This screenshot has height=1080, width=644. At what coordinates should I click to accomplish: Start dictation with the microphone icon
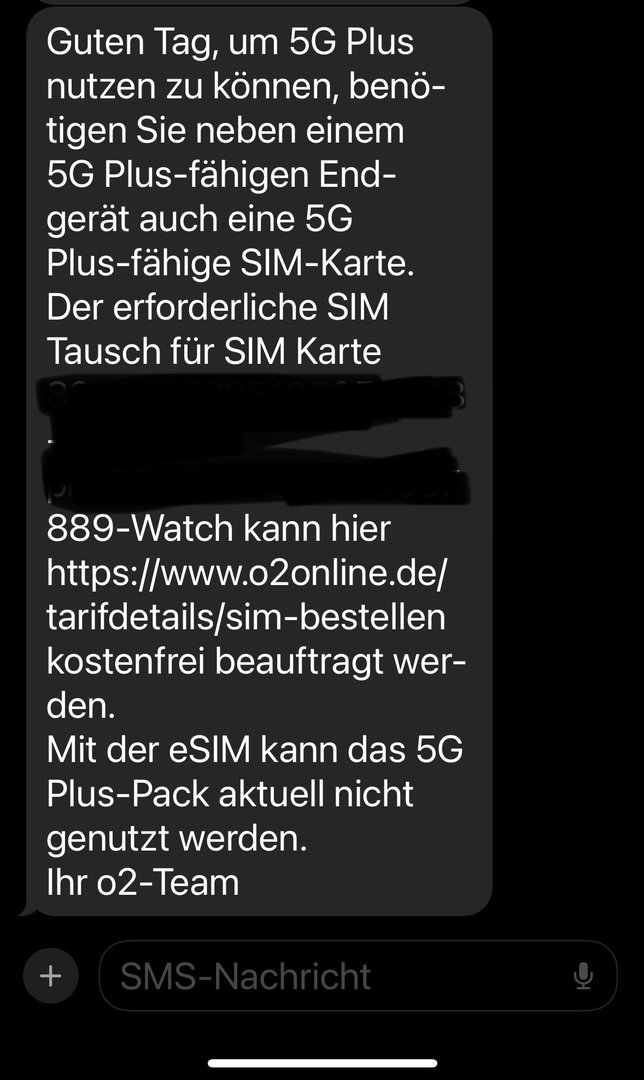click(x=583, y=976)
